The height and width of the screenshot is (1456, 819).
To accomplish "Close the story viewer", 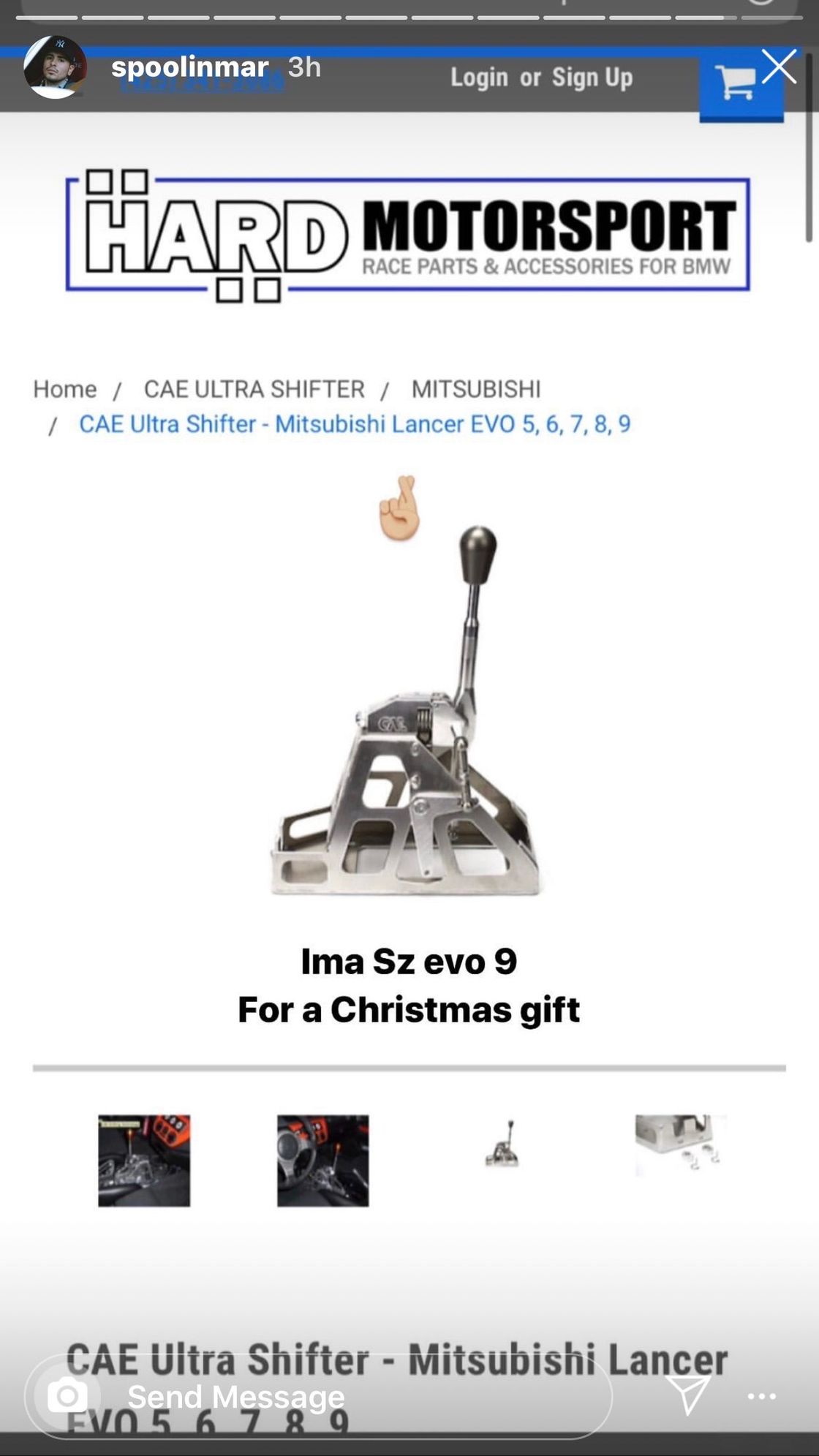I will 779,67.
